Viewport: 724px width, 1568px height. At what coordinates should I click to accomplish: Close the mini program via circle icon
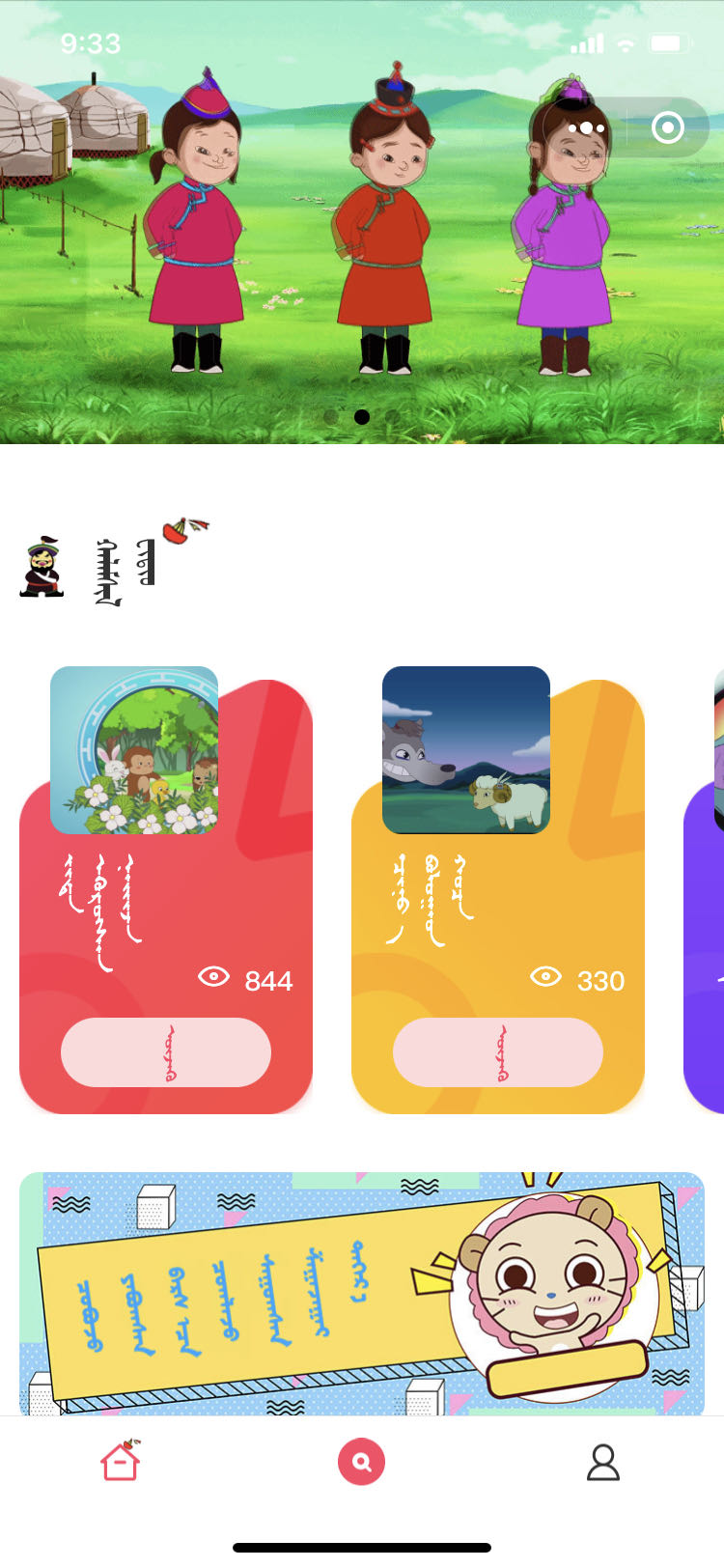point(668,127)
